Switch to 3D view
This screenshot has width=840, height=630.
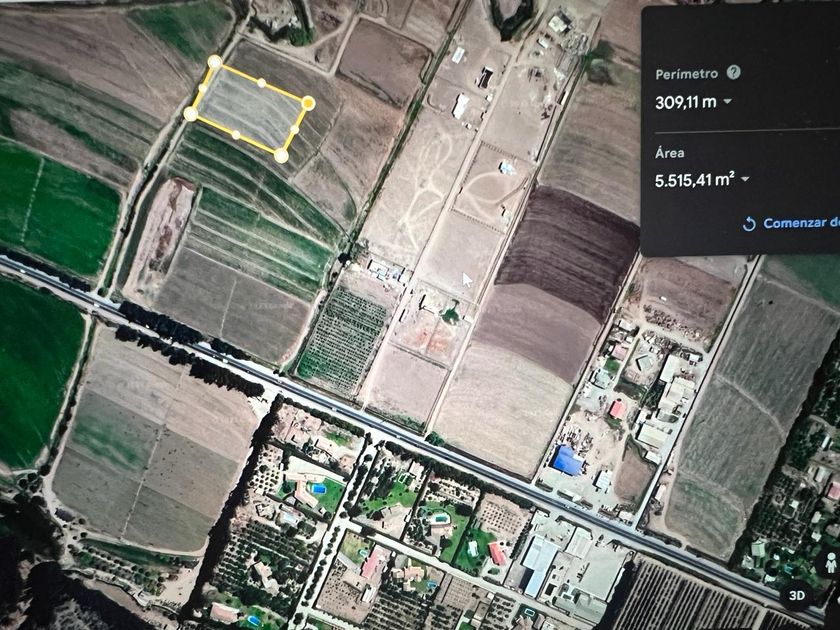(798, 594)
